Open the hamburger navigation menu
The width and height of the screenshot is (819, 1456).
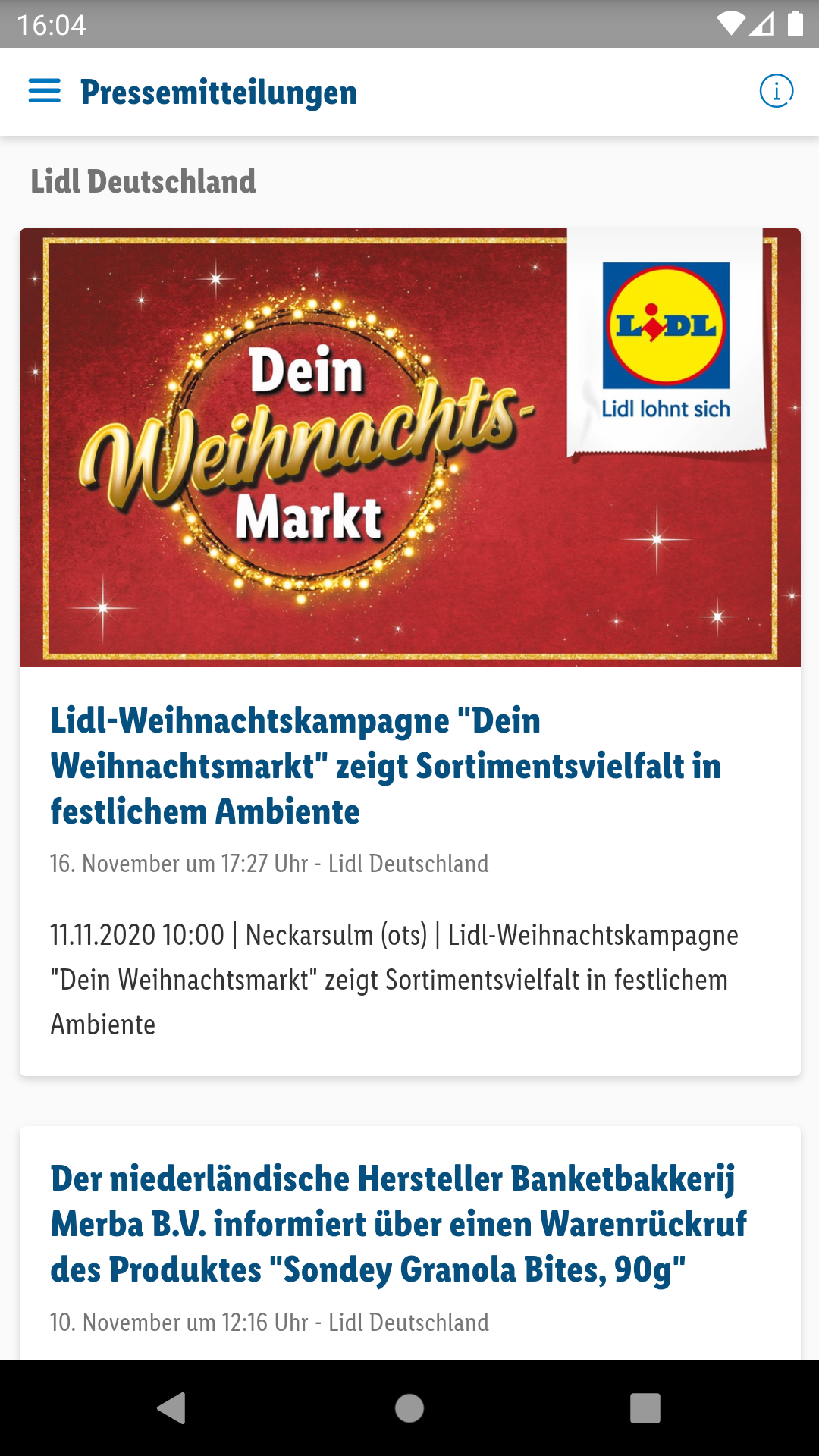click(x=45, y=91)
